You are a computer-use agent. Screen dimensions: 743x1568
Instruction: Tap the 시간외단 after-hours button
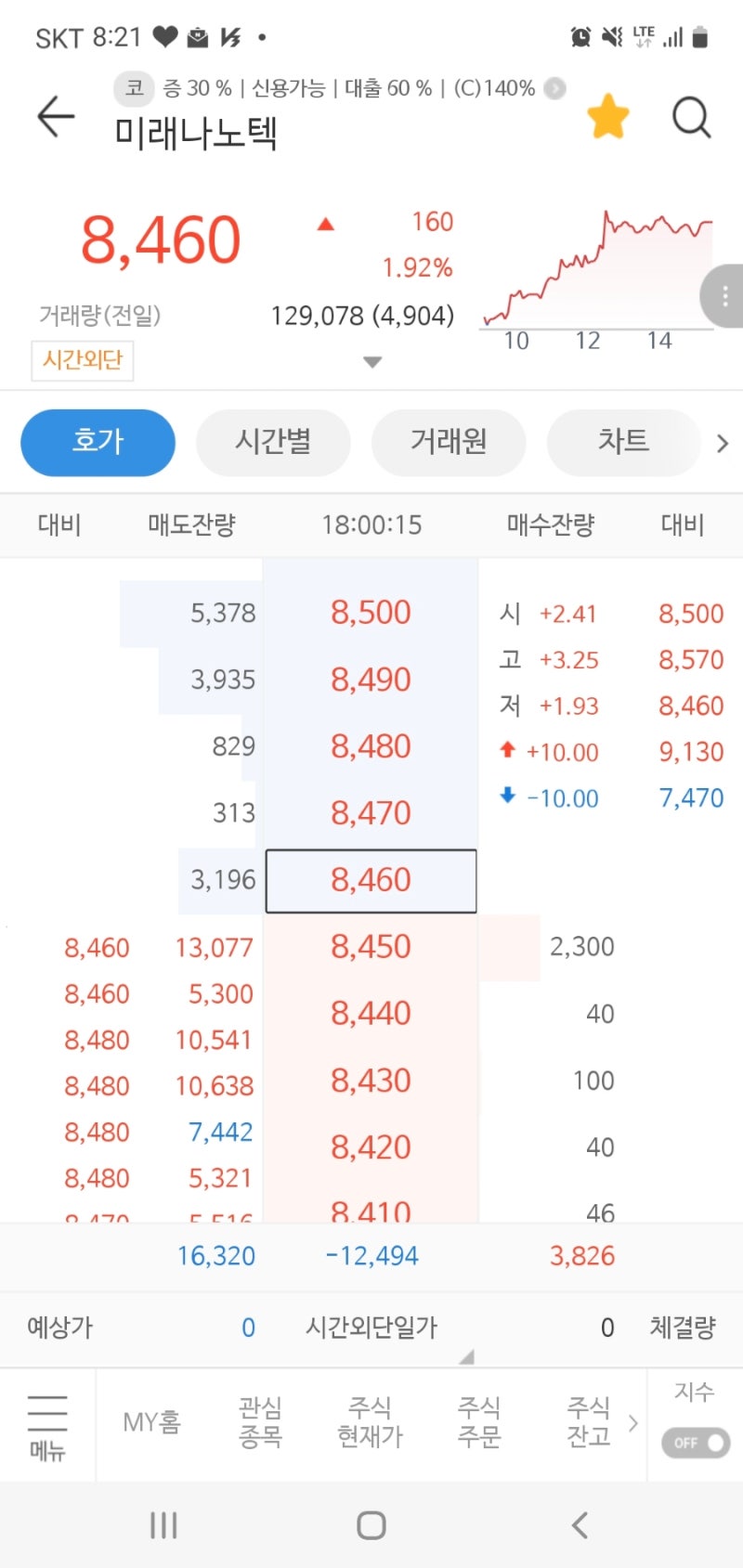82,361
